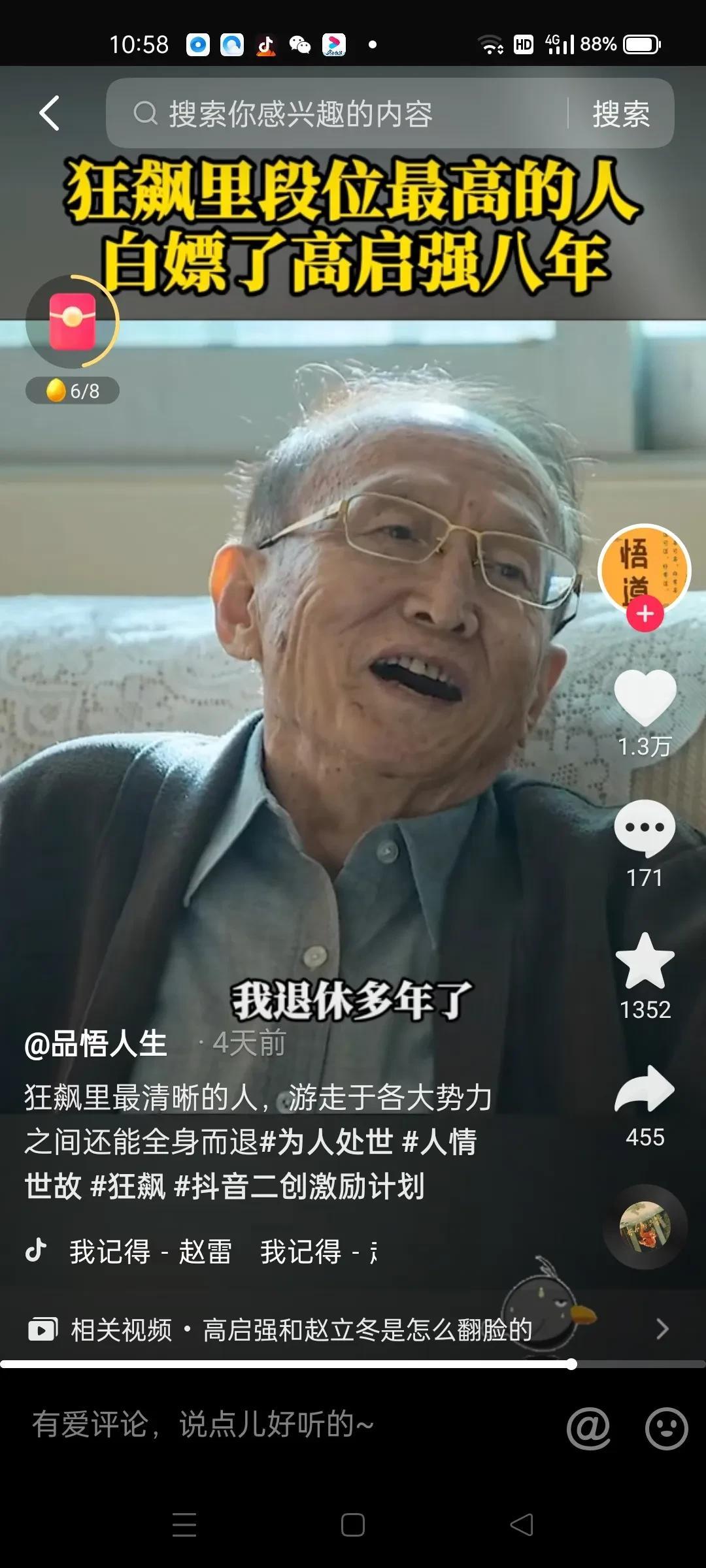The width and height of the screenshot is (706, 1568).
Task: Open the @品悟人生 username
Action: pyautogui.click(x=96, y=1043)
